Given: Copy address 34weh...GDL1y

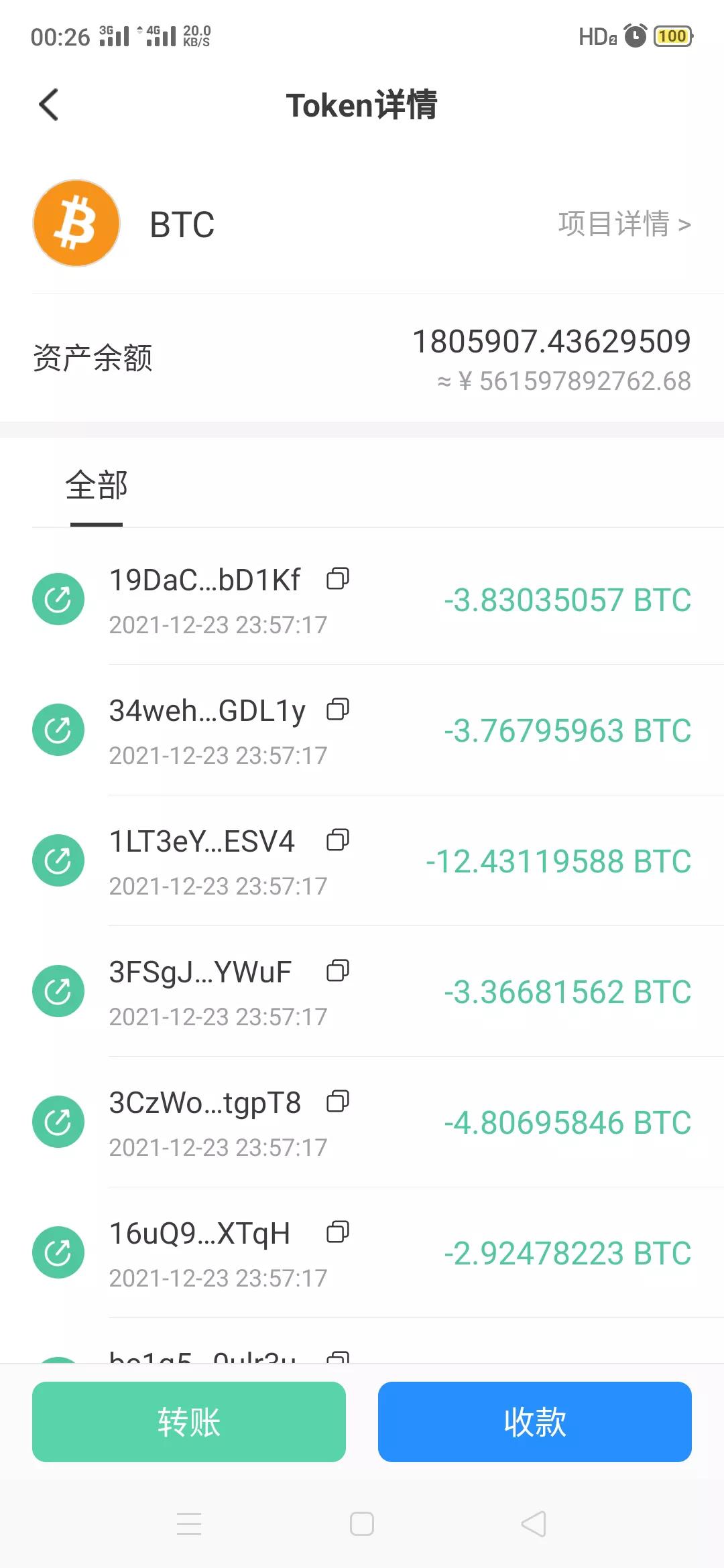Looking at the screenshot, I should pyautogui.click(x=338, y=709).
